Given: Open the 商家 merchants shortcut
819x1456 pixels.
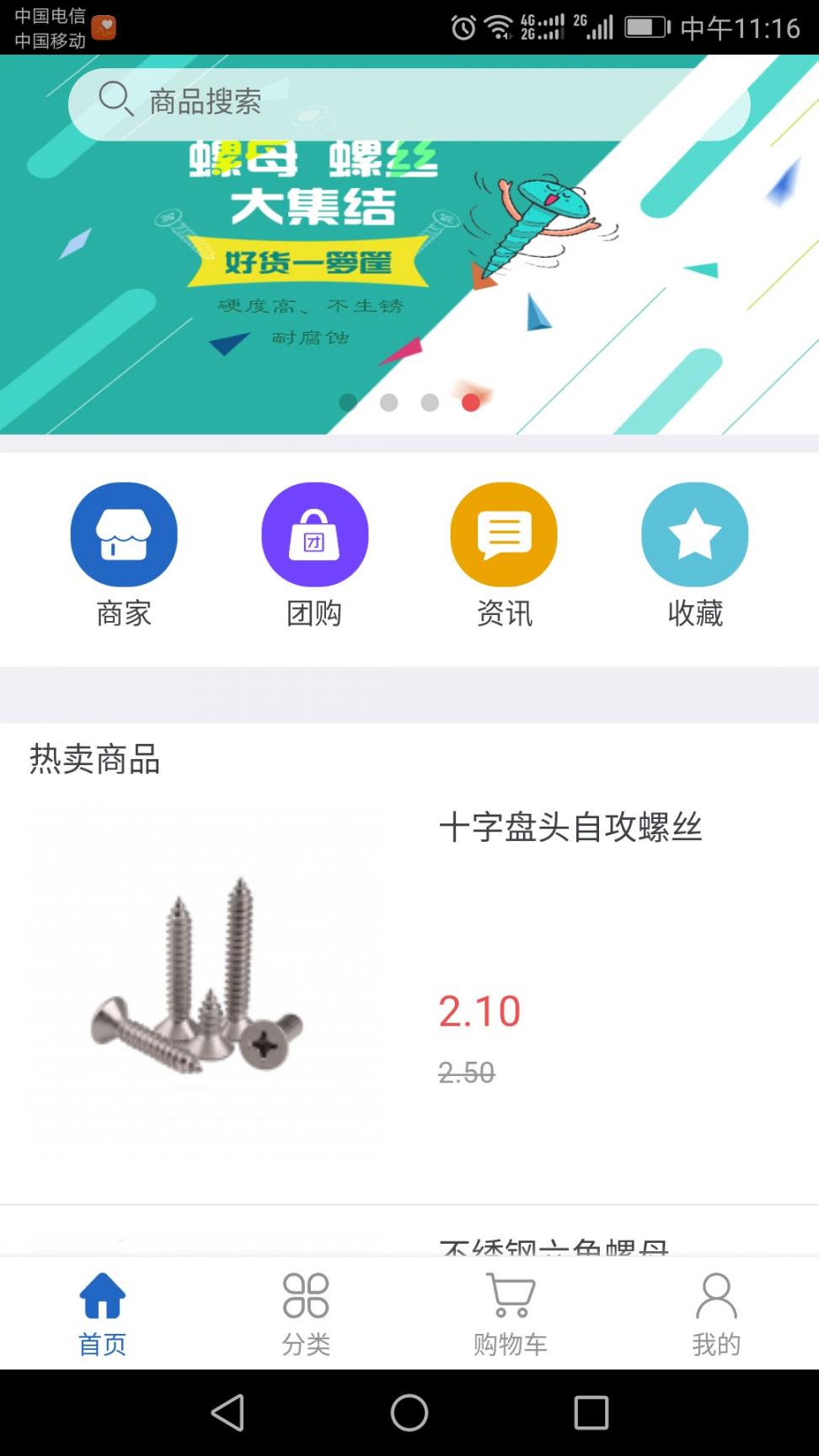Looking at the screenshot, I should click(x=124, y=553).
